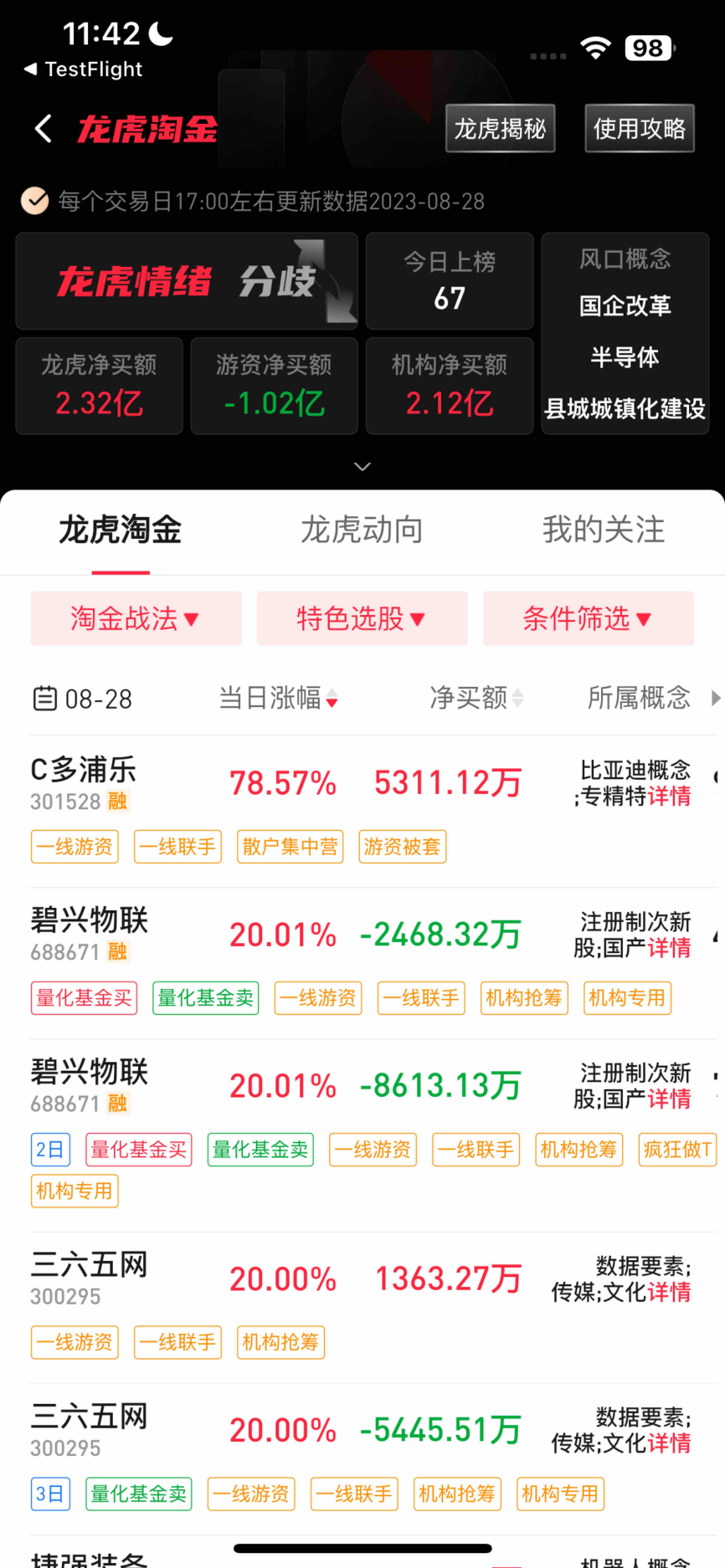
Task: Switch to the 龙虎动向 tab
Action: click(362, 530)
